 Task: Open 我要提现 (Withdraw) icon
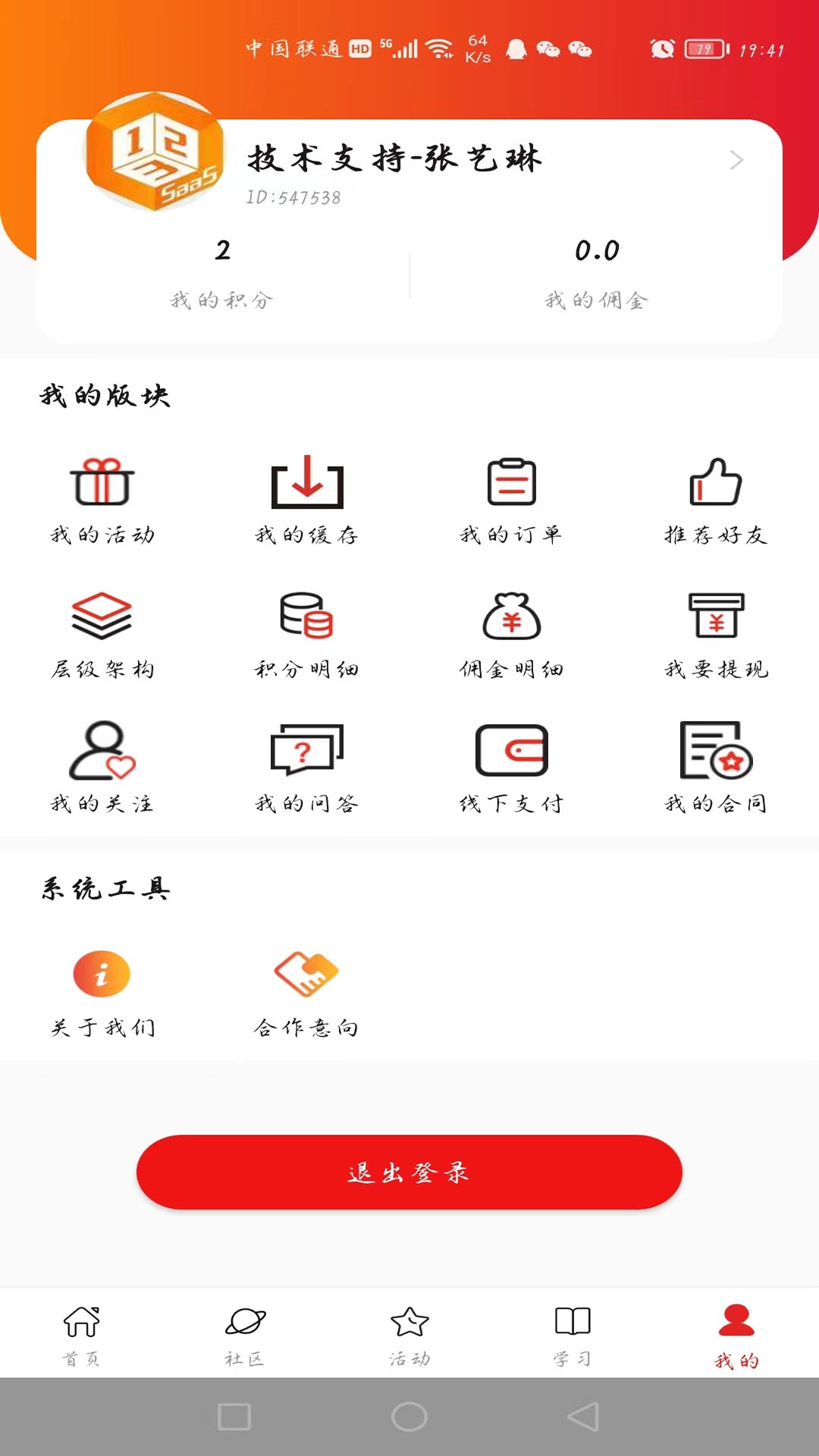coord(714,620)
